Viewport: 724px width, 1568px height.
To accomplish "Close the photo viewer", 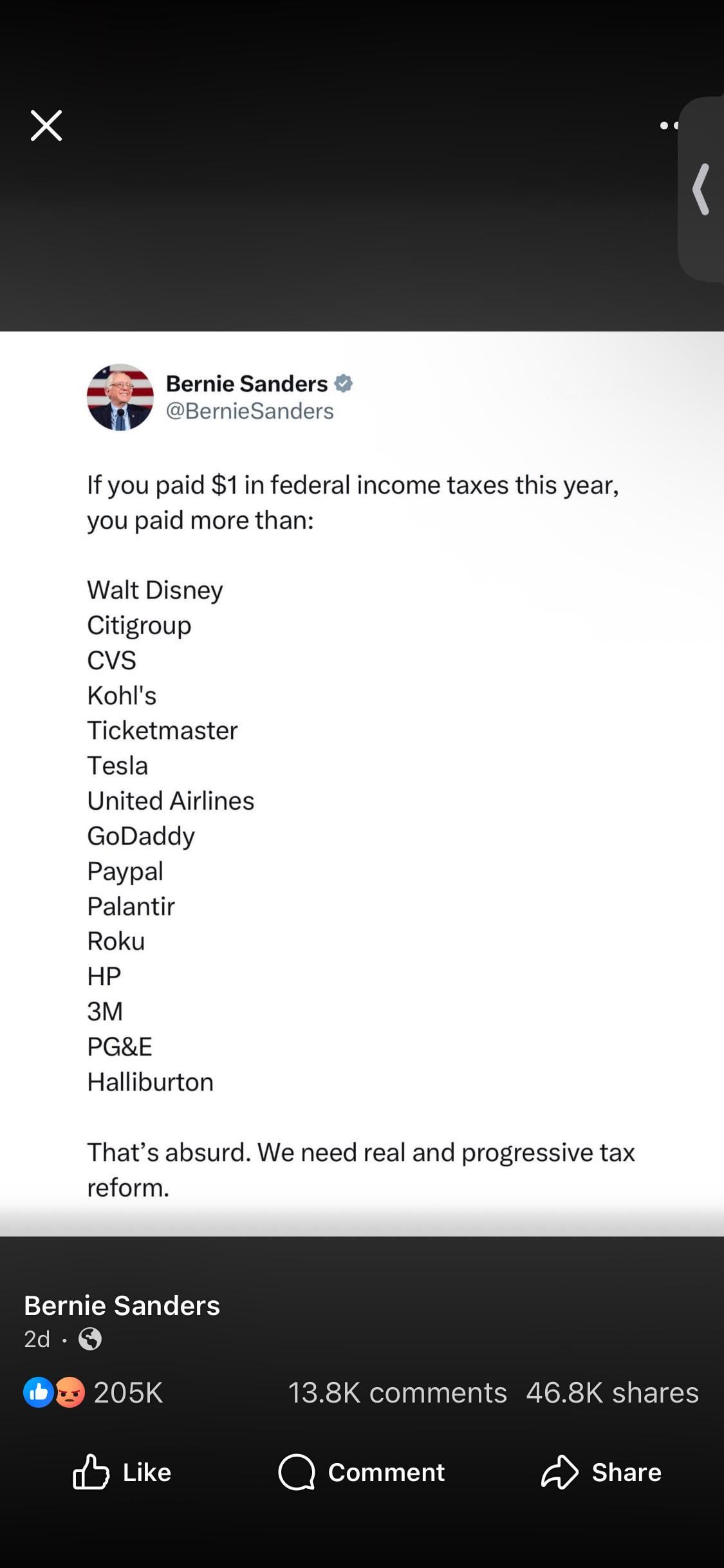I will 46,125.
